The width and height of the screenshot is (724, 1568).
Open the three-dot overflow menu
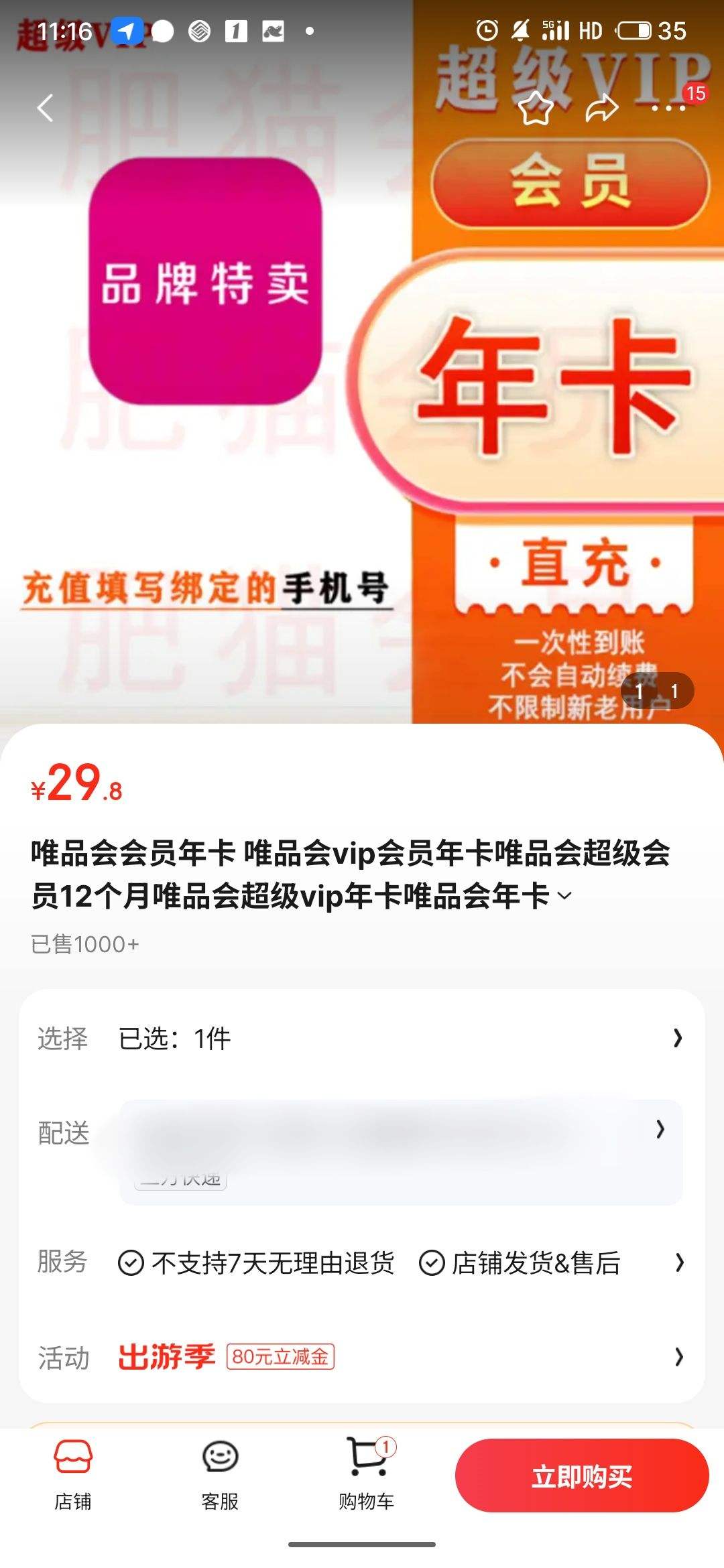(668, 108)
